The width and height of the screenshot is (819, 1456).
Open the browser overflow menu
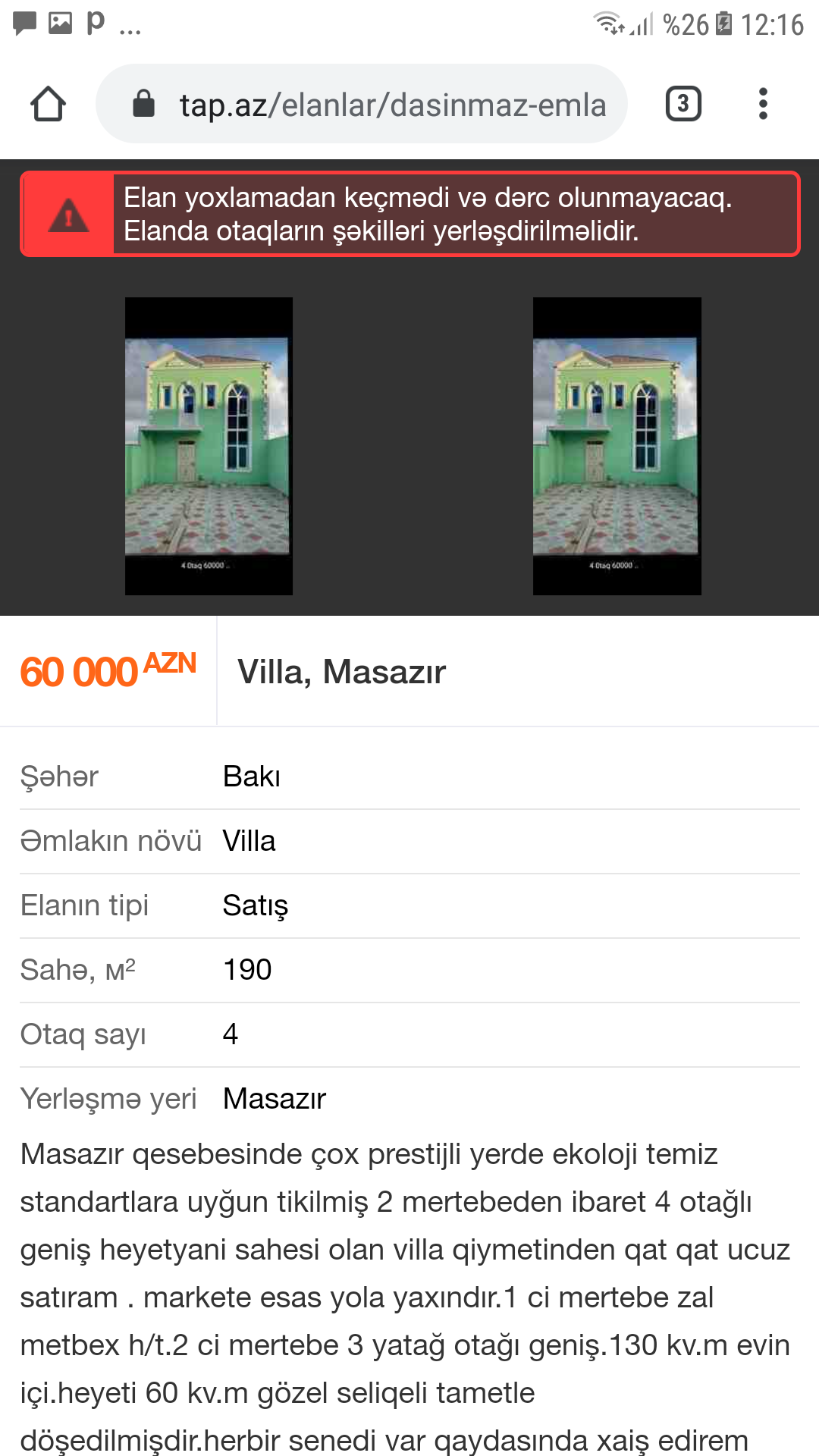[x=763, y=104]
